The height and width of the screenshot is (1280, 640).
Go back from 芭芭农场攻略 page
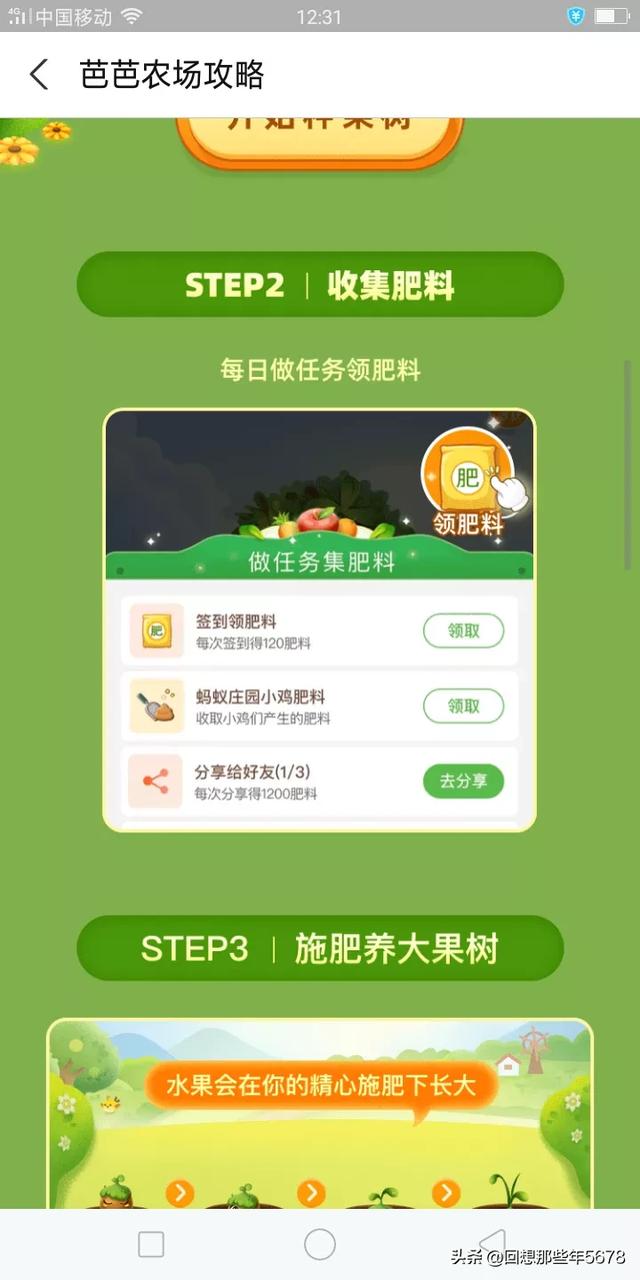(x=39, y=75)
